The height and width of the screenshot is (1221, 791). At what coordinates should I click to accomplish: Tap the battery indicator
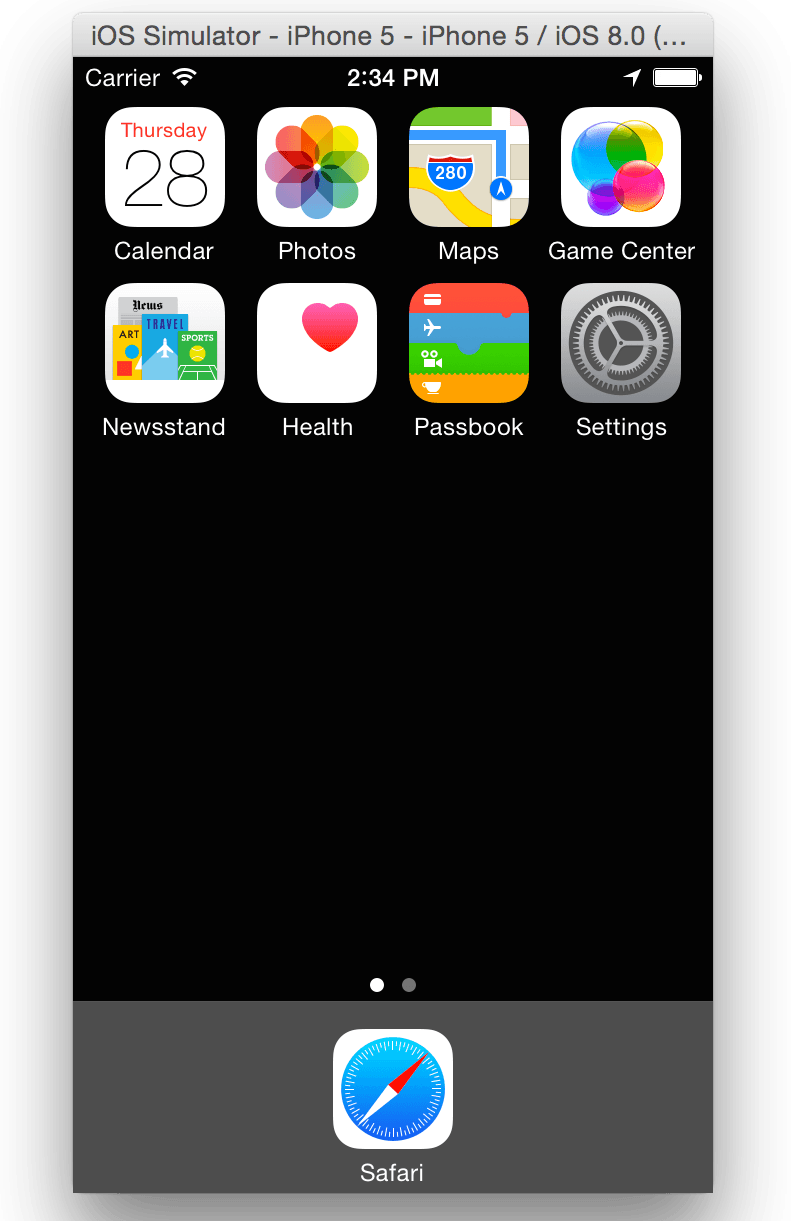676,77
